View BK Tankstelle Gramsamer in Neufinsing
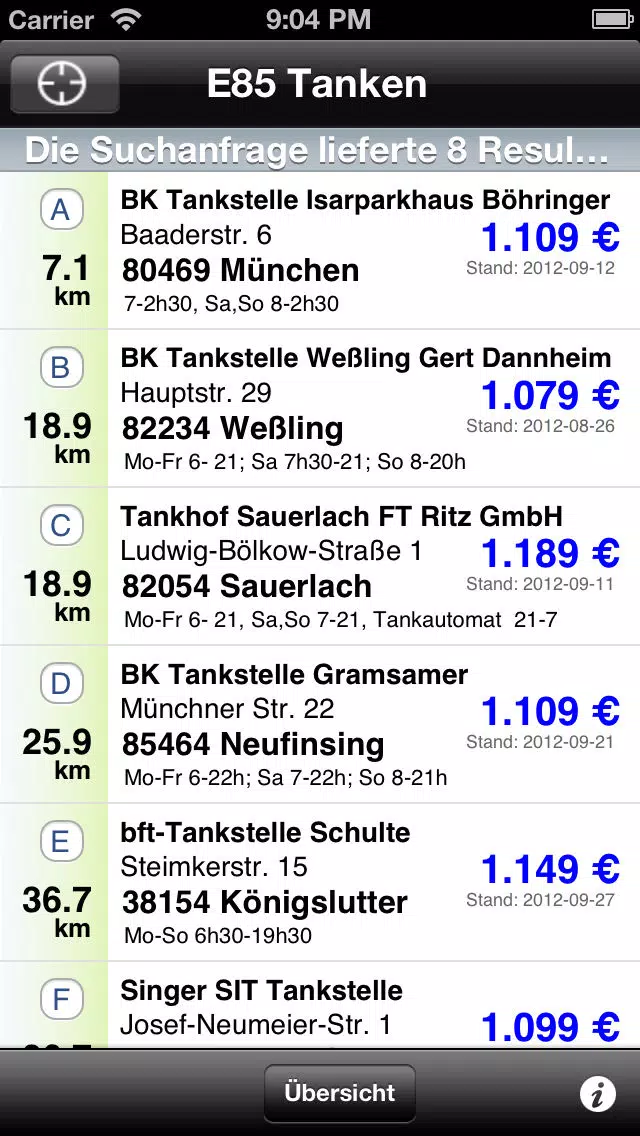Viewport: 640px width, 1136px height. [320, 724]
